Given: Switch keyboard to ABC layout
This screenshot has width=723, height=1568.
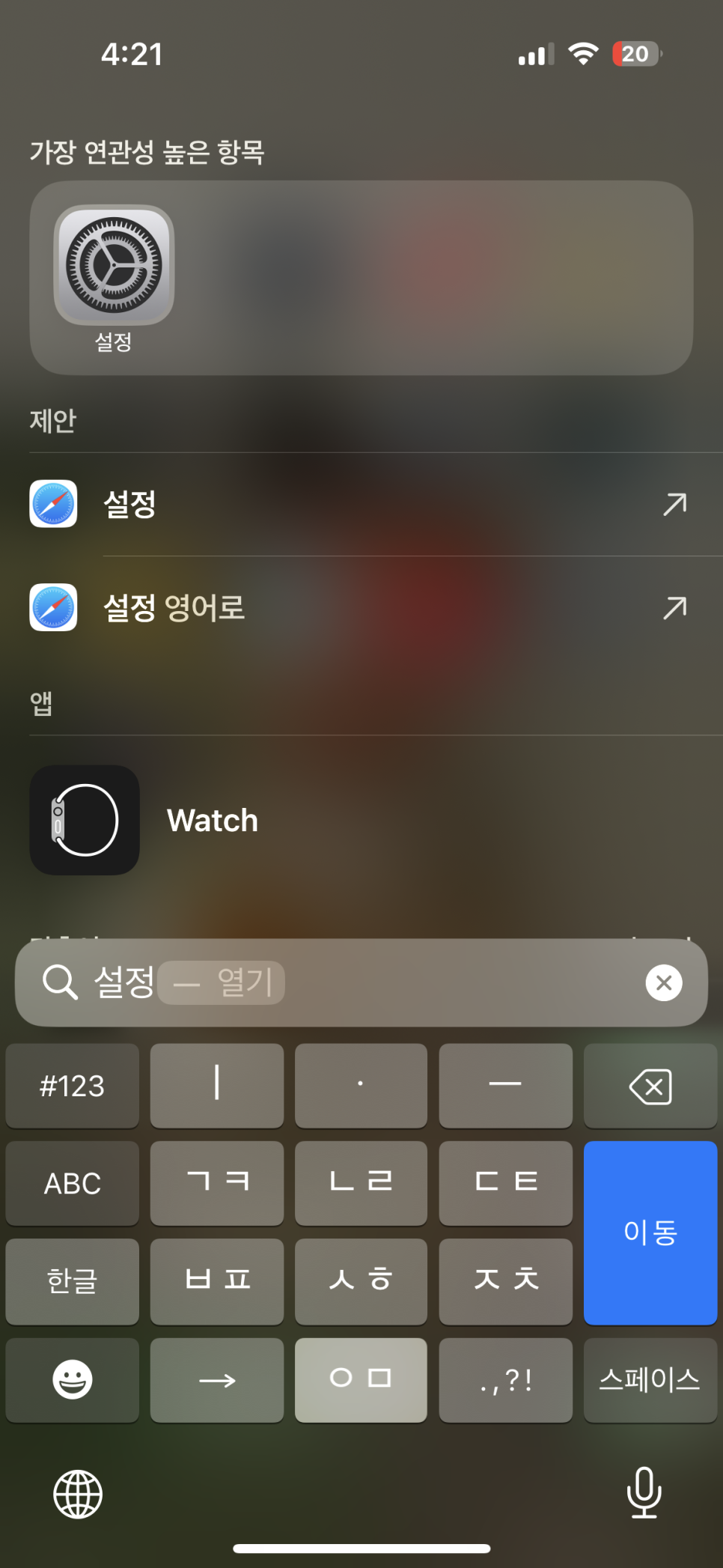Looking at the screenshot, I should coord(73,1183).
